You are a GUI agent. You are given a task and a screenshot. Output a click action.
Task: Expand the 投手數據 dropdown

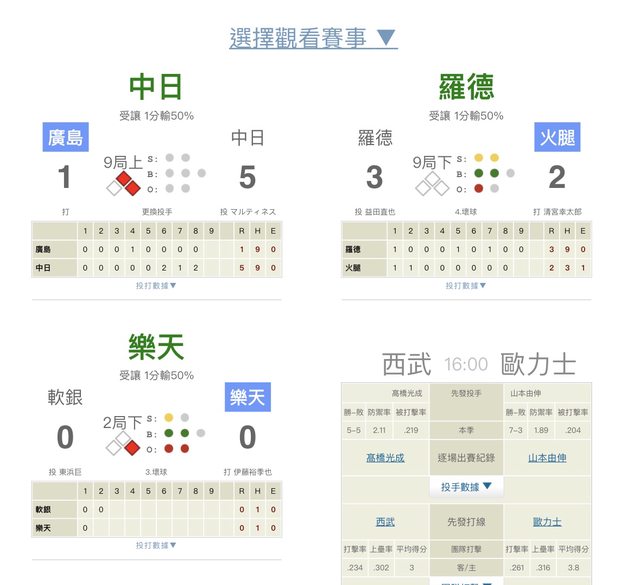click(466, 486)
